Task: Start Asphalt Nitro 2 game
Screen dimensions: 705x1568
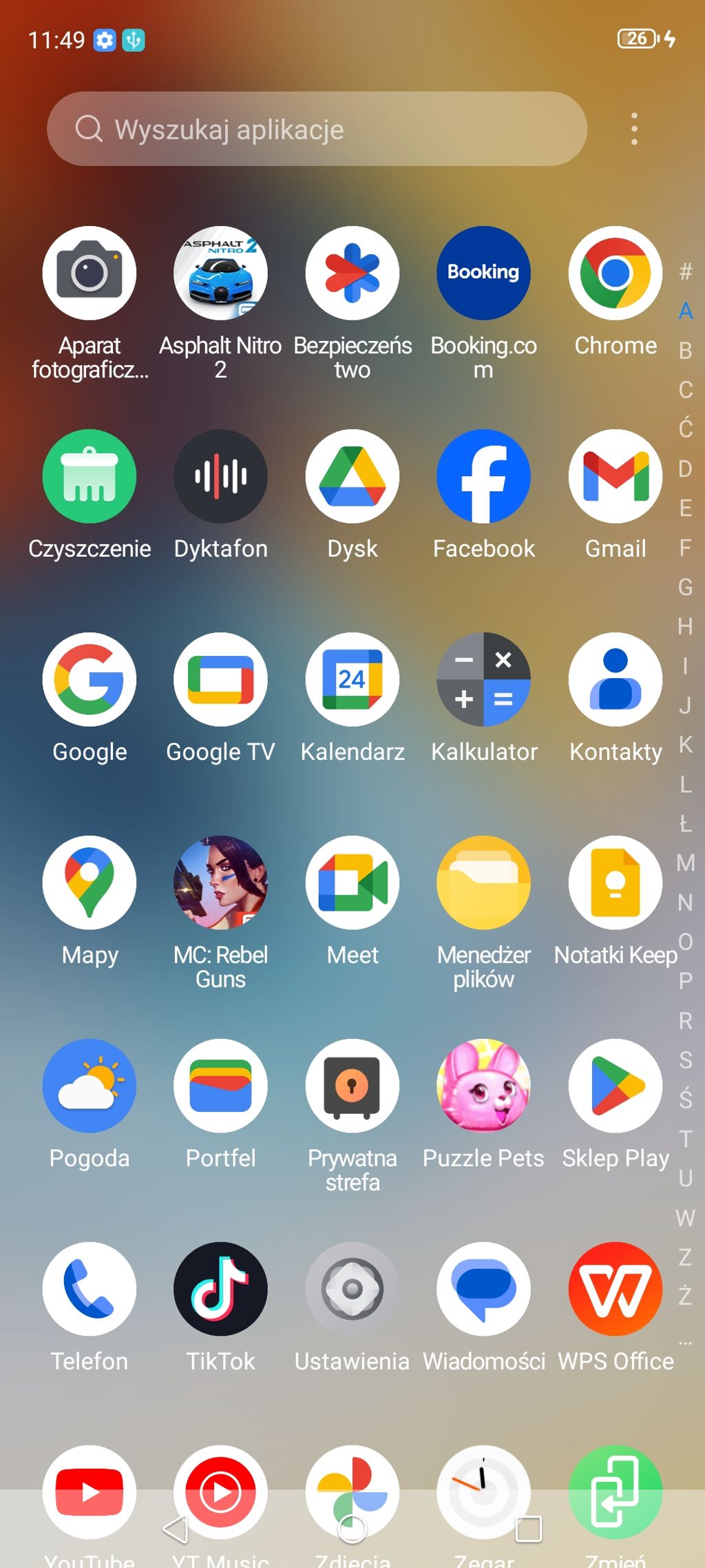Action: coord(220,274)
